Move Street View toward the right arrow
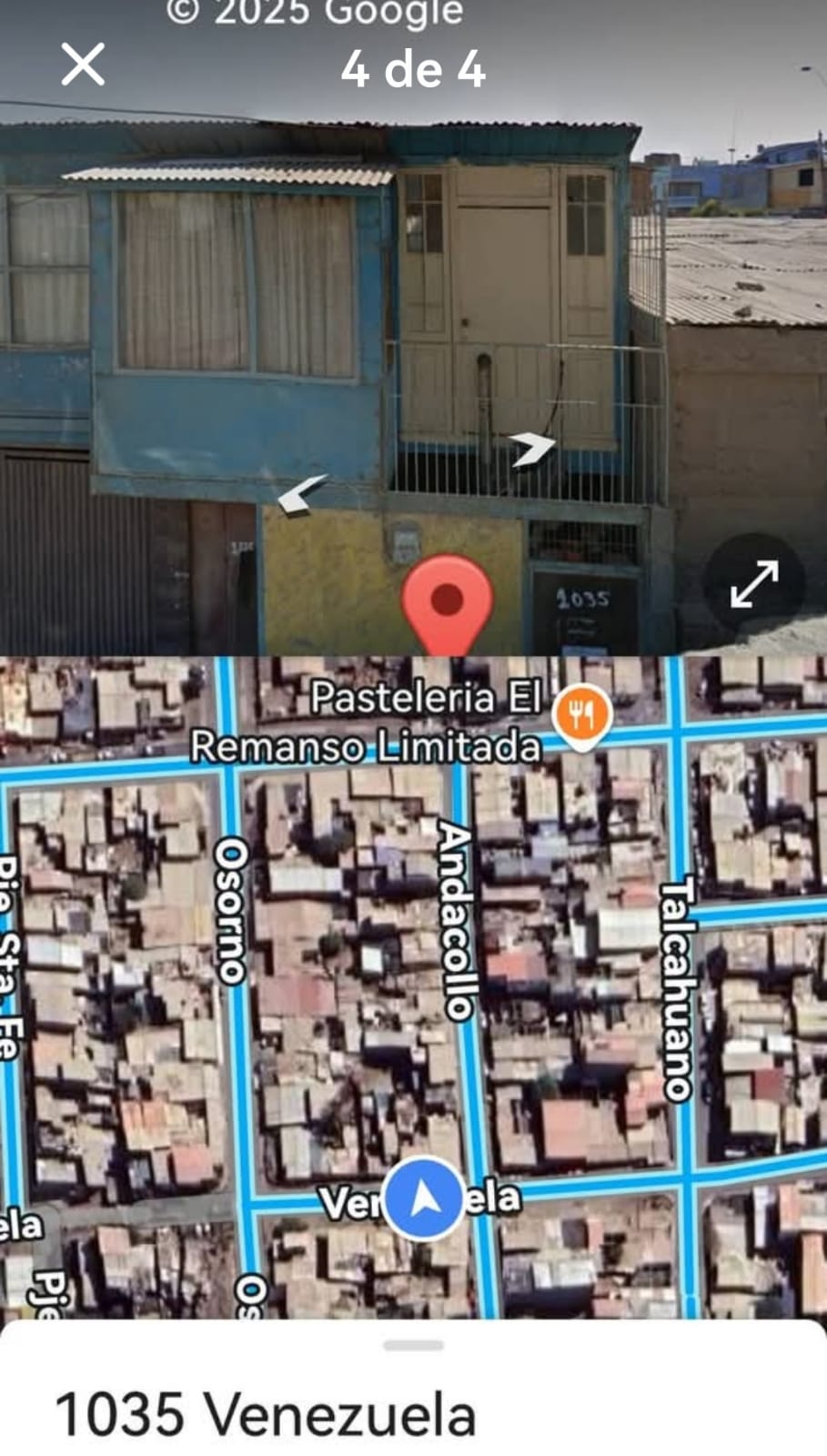 tap(531, 449)
